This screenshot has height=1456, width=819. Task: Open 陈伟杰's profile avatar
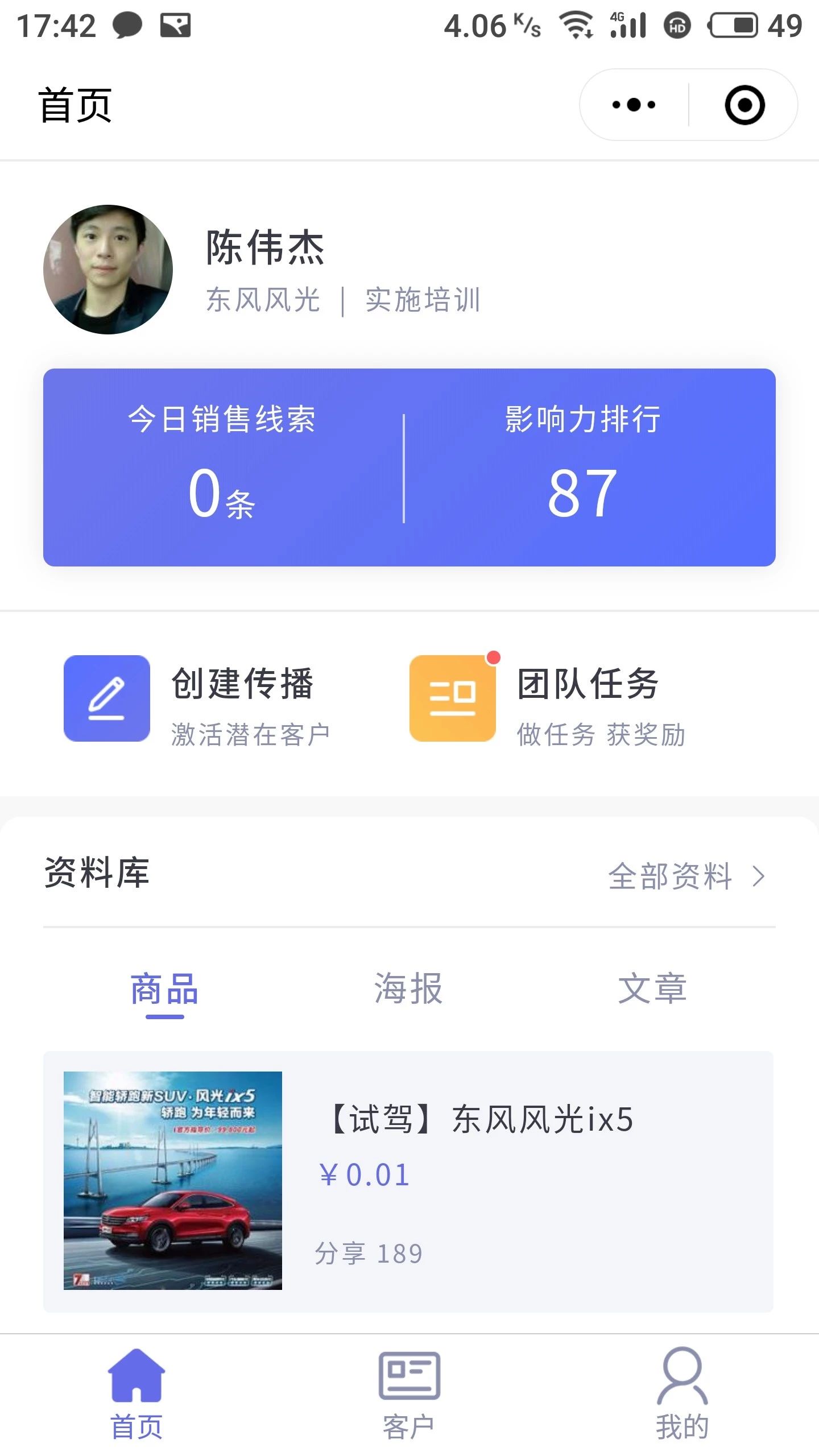pyautogui.click(x=108, y=270)
